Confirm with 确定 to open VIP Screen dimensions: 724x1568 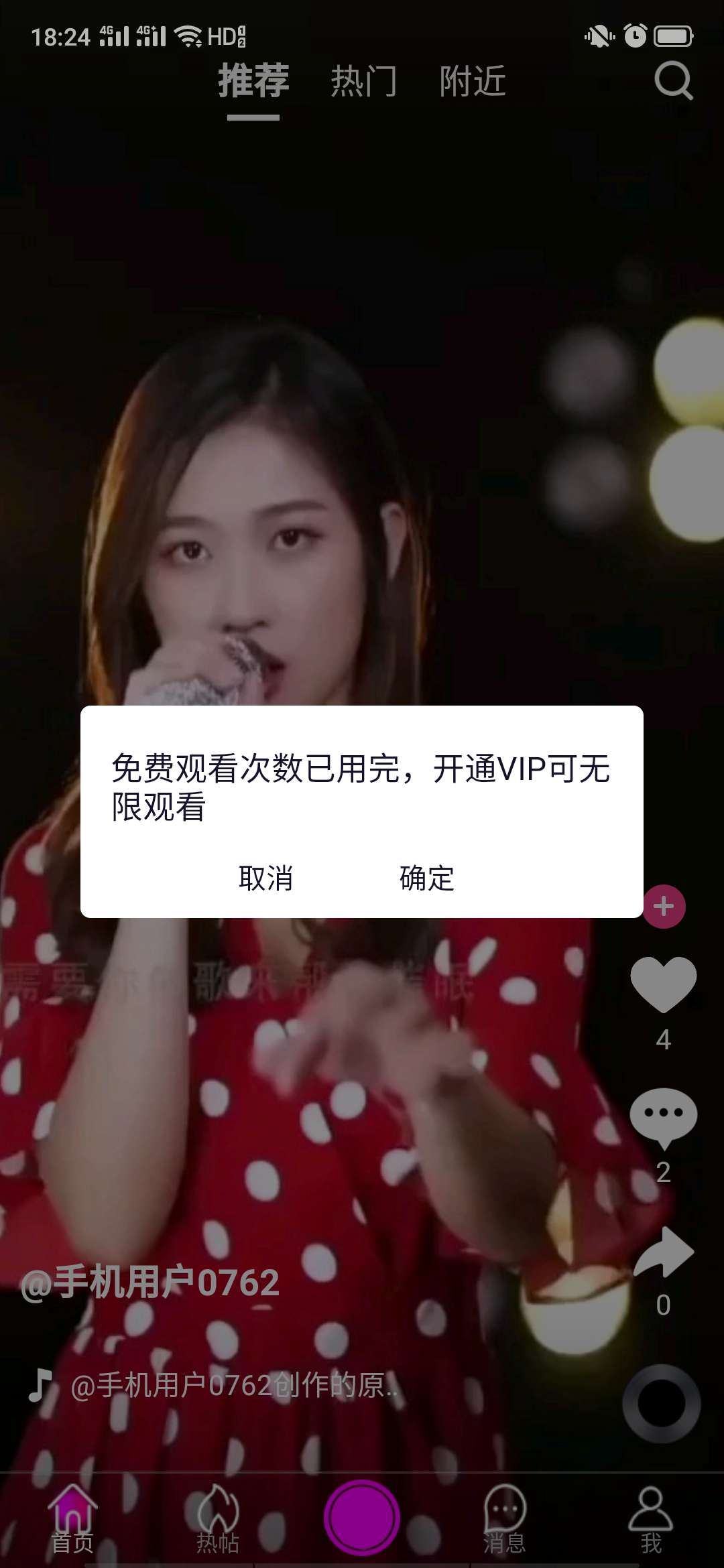click(x=427, y=878)
